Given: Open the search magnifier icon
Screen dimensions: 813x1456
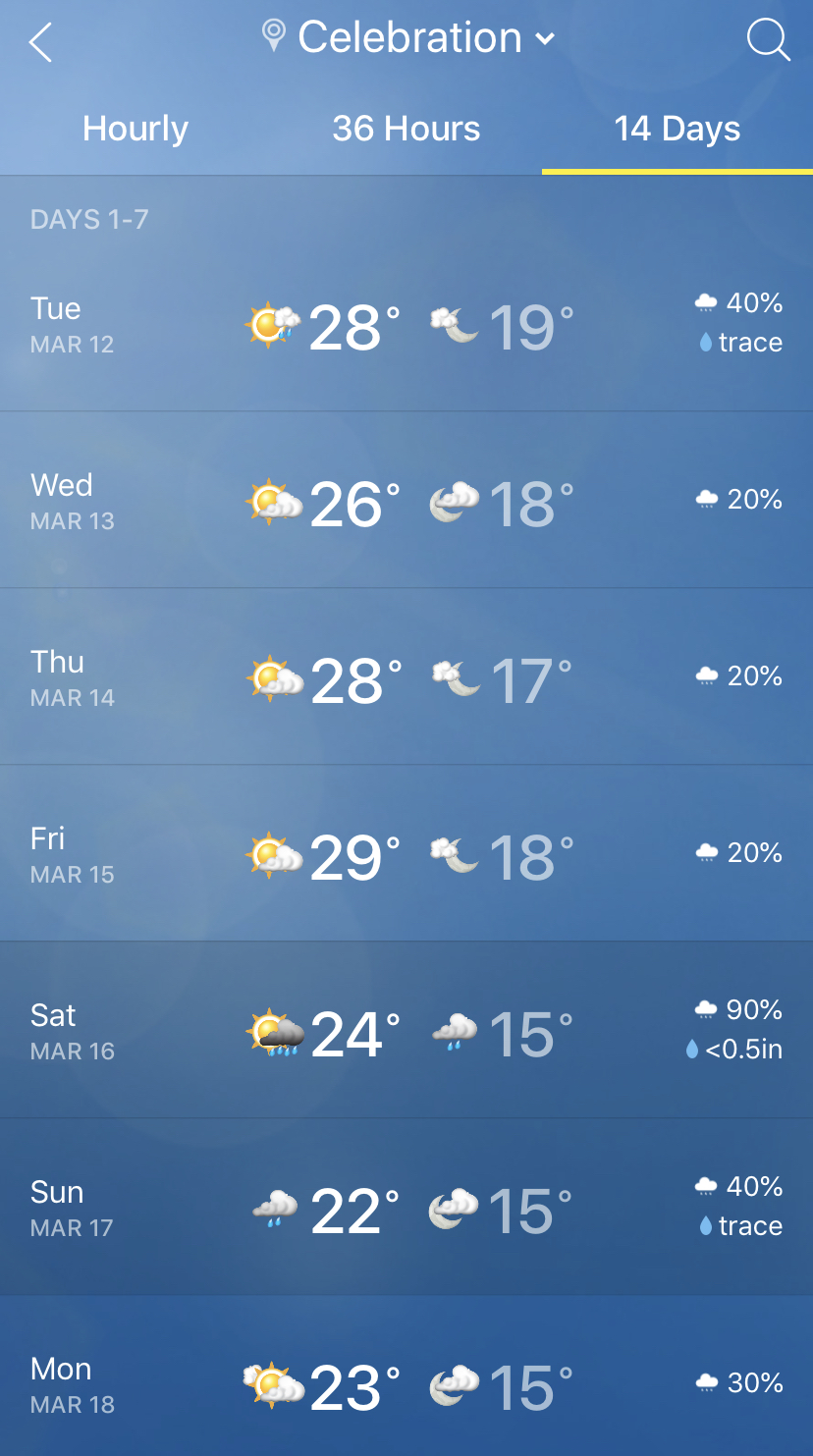Looking at the screenshot, I should pyautogui.click(x=767, y=41).
